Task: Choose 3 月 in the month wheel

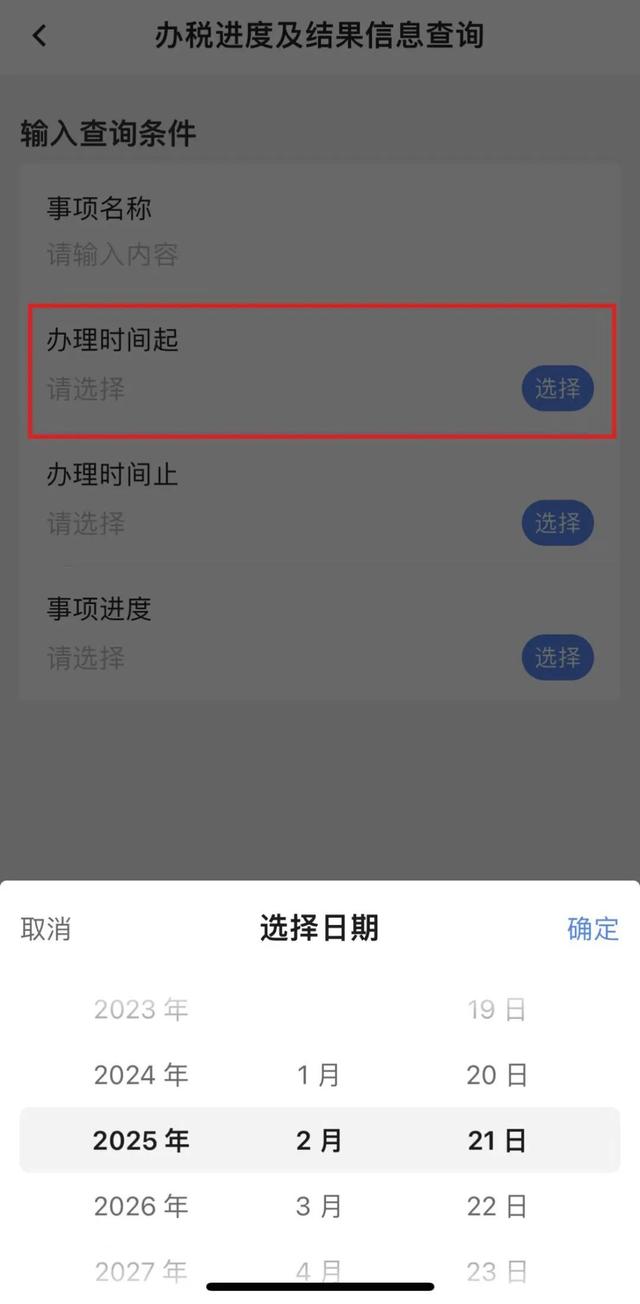Action: click(319, 1206)
